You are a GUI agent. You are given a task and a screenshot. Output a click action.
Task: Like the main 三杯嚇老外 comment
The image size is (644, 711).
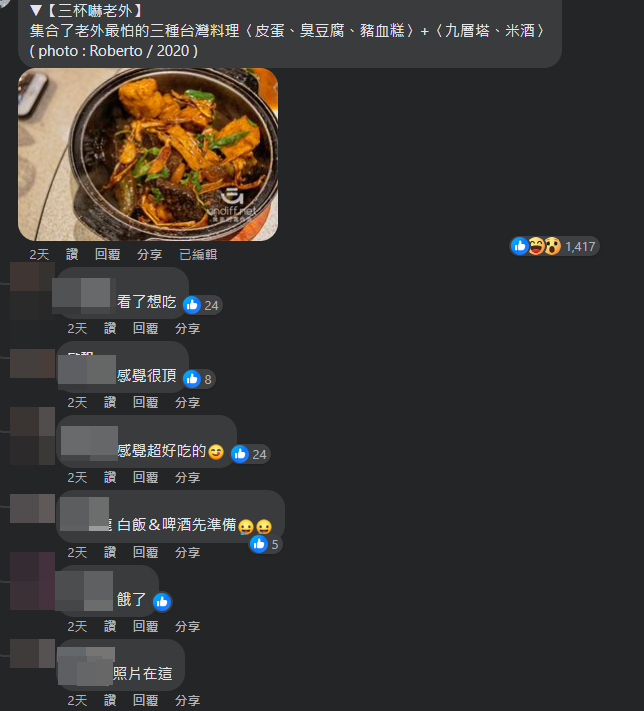click(72, 255)
